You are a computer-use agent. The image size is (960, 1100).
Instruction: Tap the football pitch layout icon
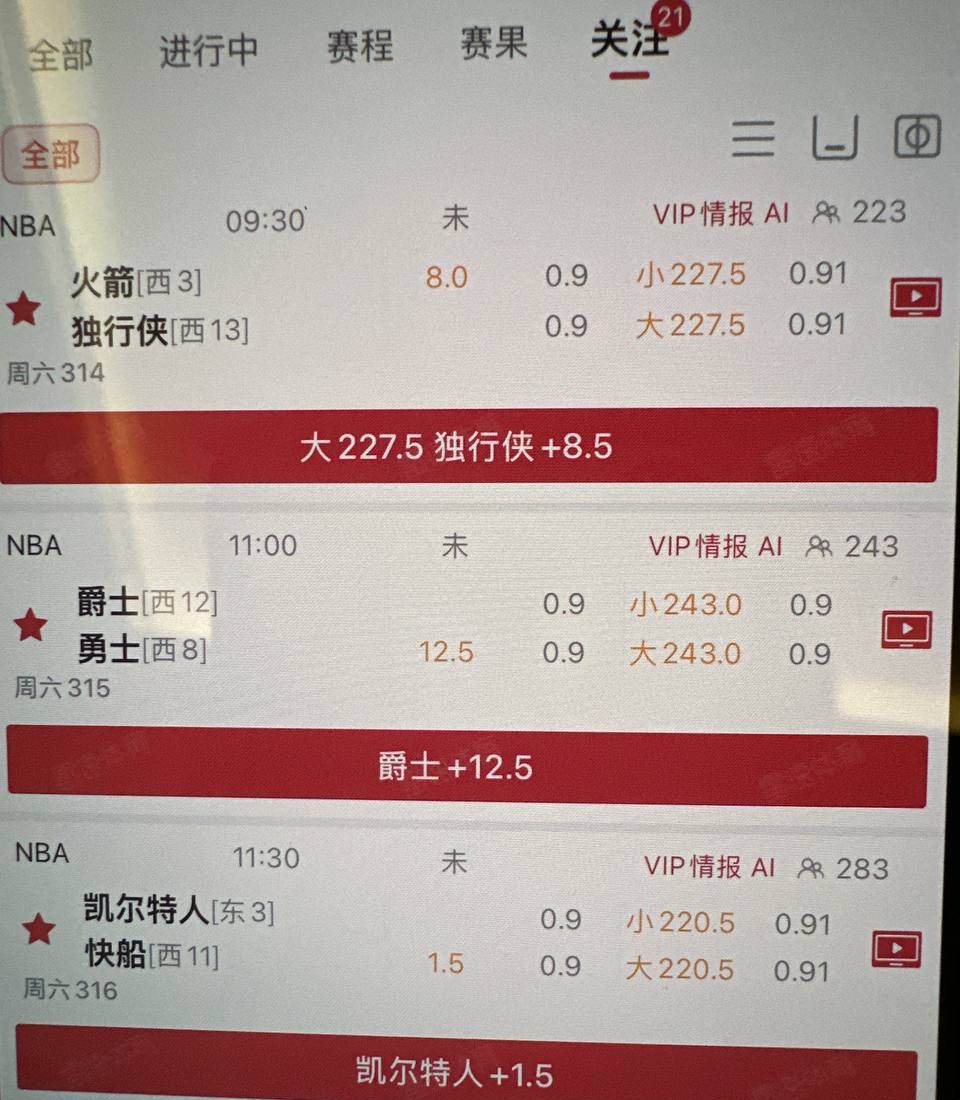[x=917, y=137]
